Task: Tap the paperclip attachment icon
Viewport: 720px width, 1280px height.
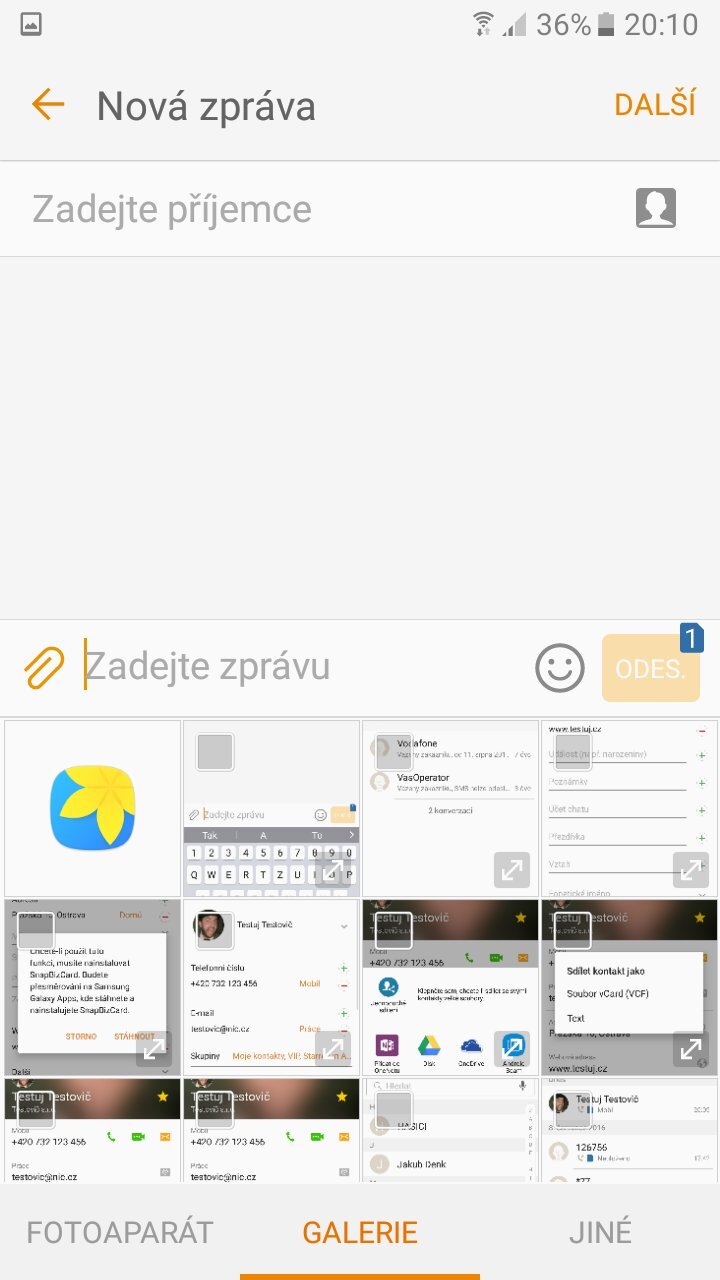Action: 44,668
